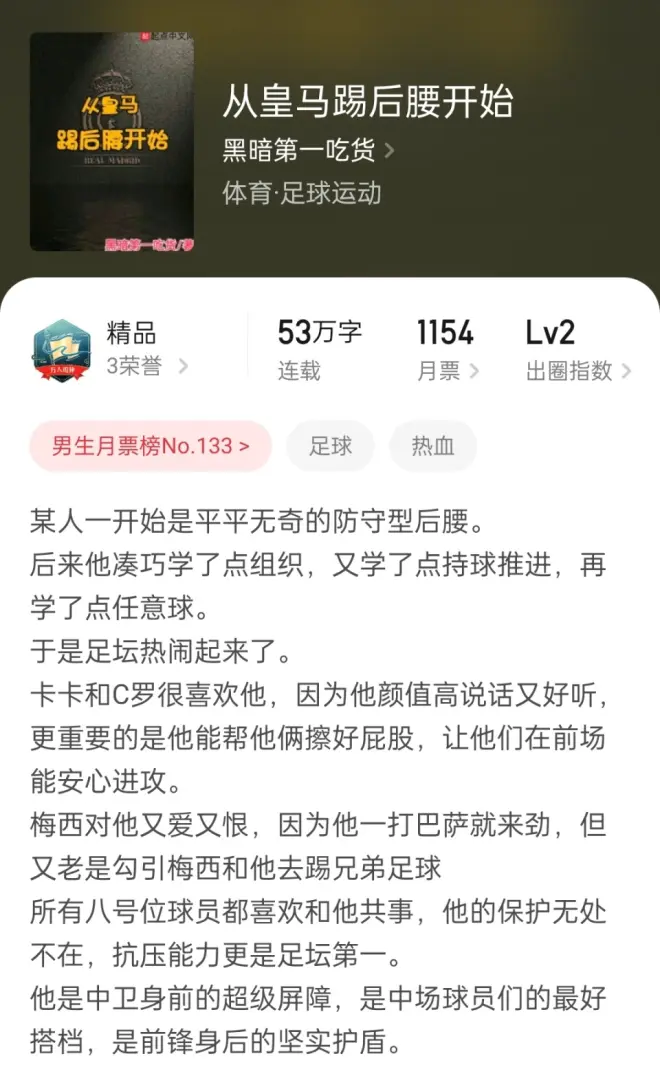Open the 体育·足球运动 category

coord(301,192)
